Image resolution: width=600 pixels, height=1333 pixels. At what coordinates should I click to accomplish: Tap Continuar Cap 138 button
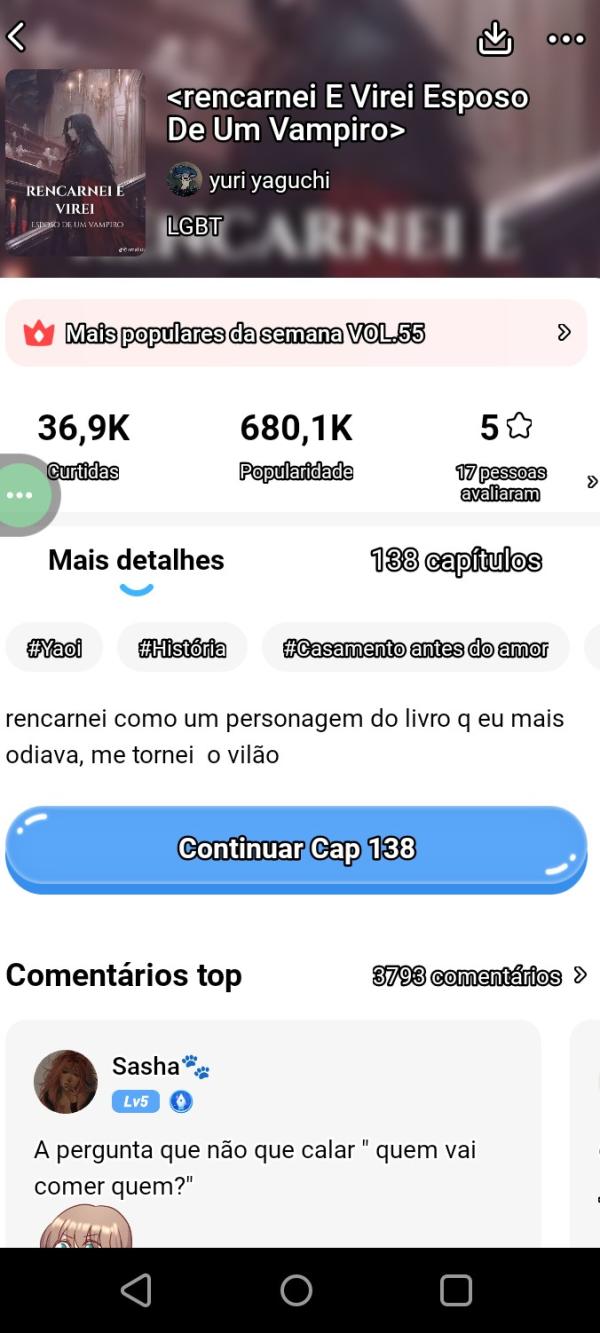click(x=296, y=849)
